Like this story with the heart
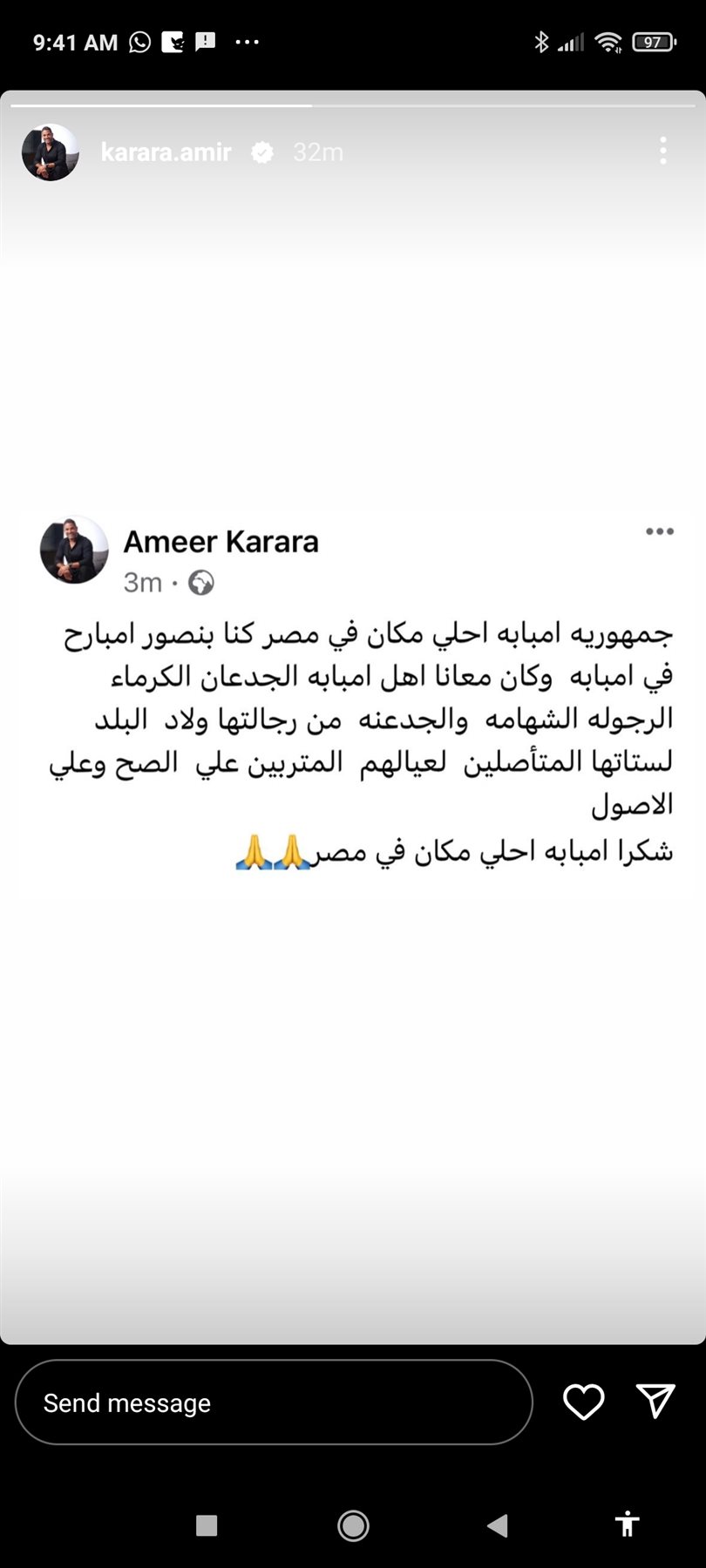This screenshot has width=706, height=1568. [x=583, y=1402]
